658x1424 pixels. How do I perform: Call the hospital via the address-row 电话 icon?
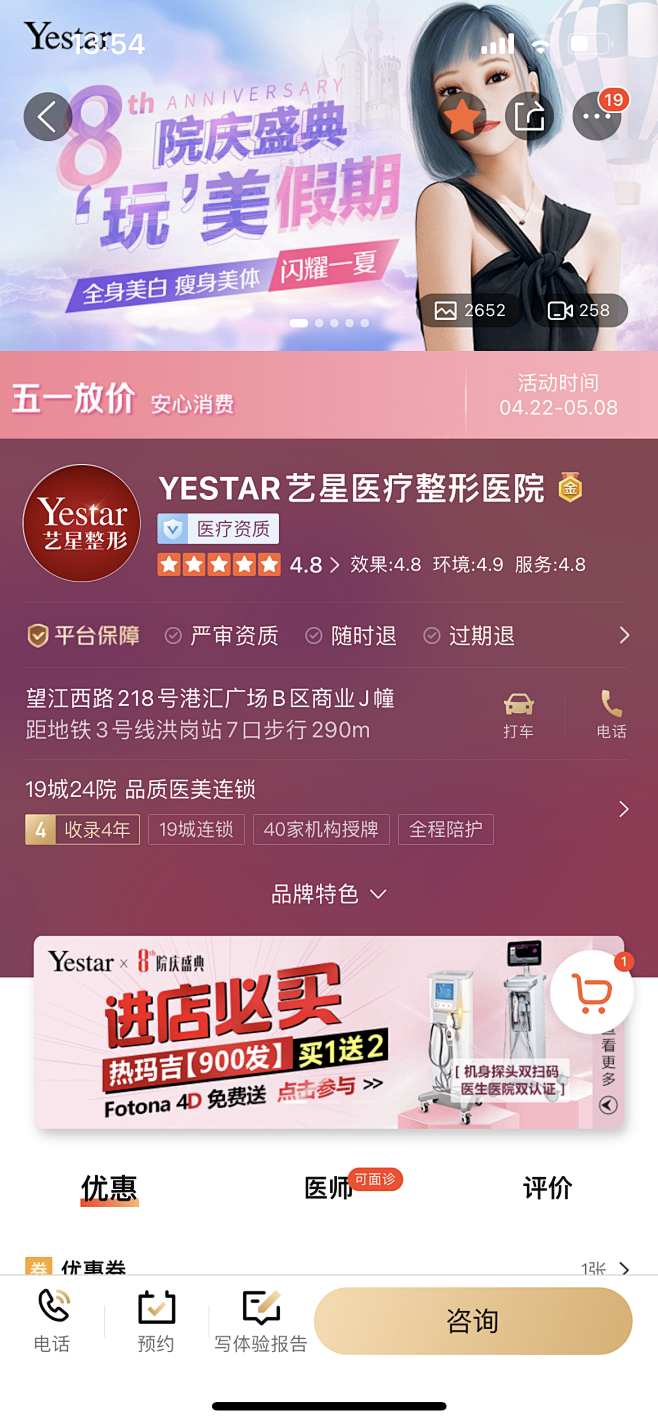[x=611, y=713]
